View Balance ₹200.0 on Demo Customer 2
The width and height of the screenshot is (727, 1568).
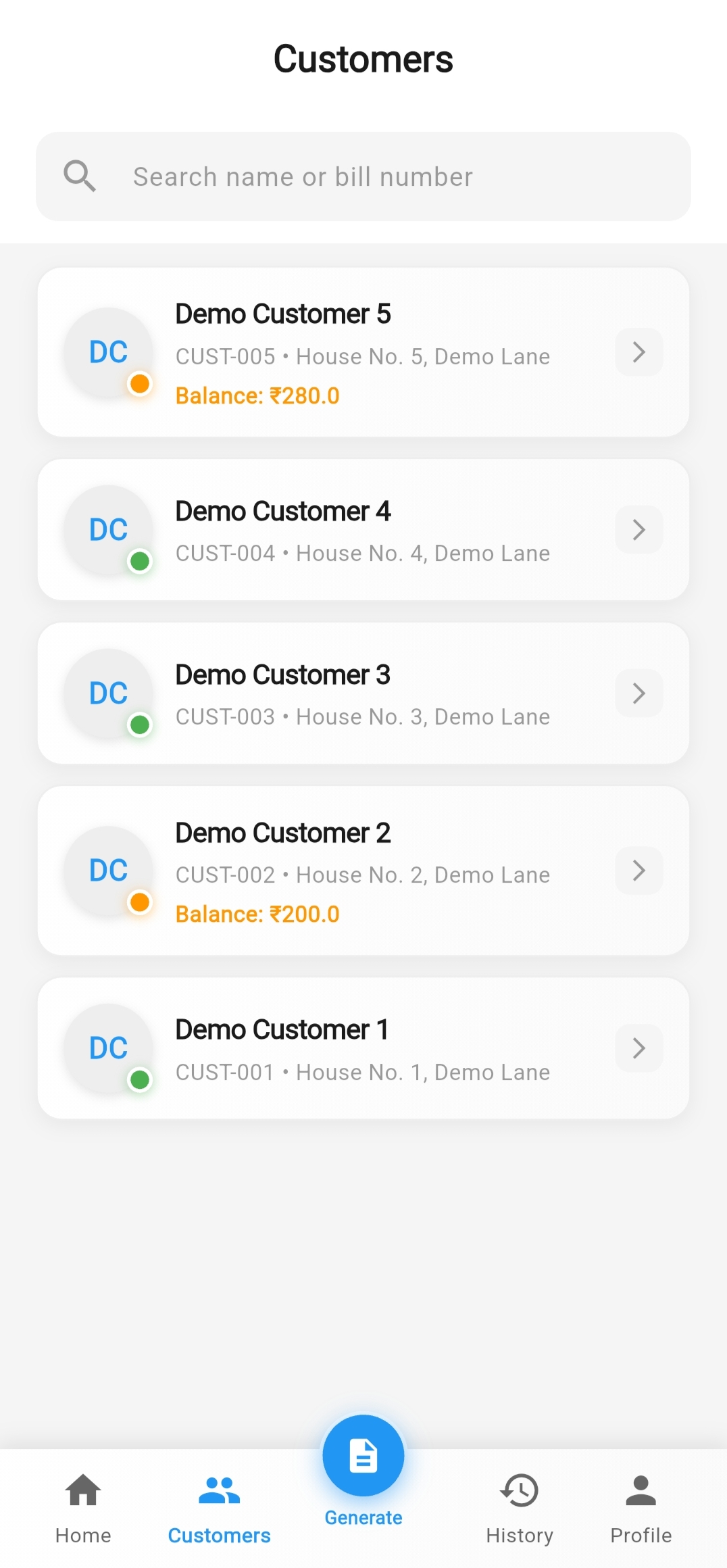pyautogui.click(x=257, y=913)
